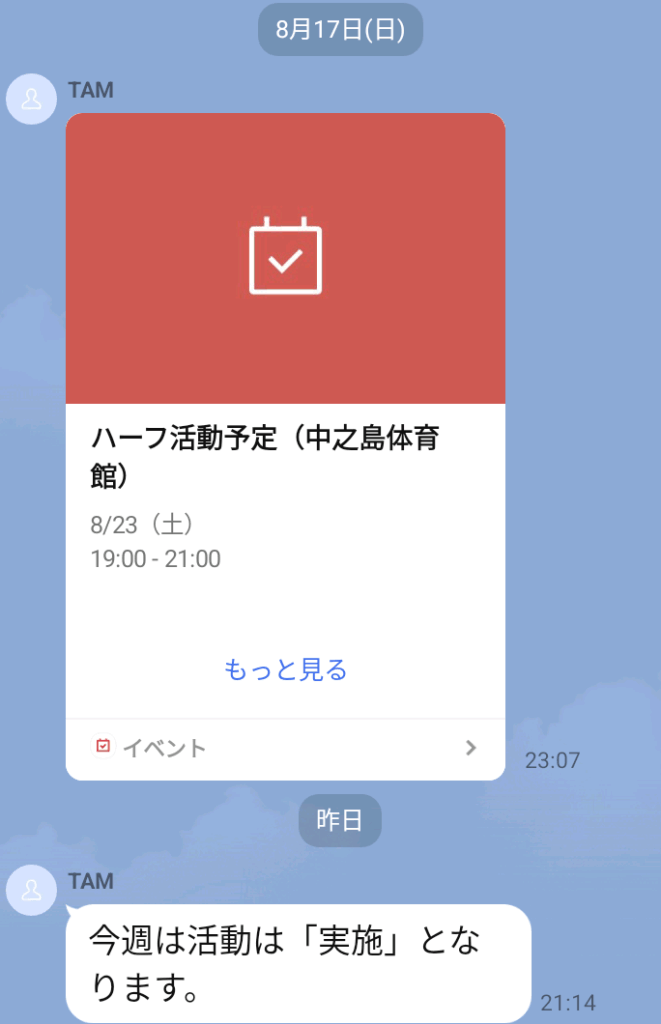Image resolution: width=661 pixels, height=1024 pixels.
Task: Open the イベント row on the card
Action: coord(285,748)
